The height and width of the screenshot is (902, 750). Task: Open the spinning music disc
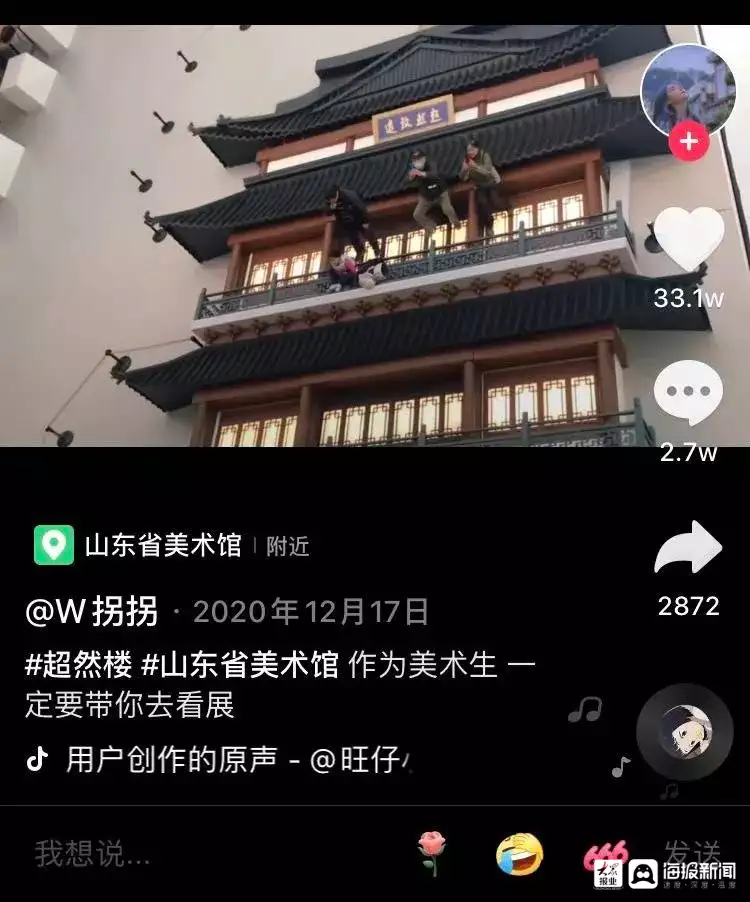(684, 732)
